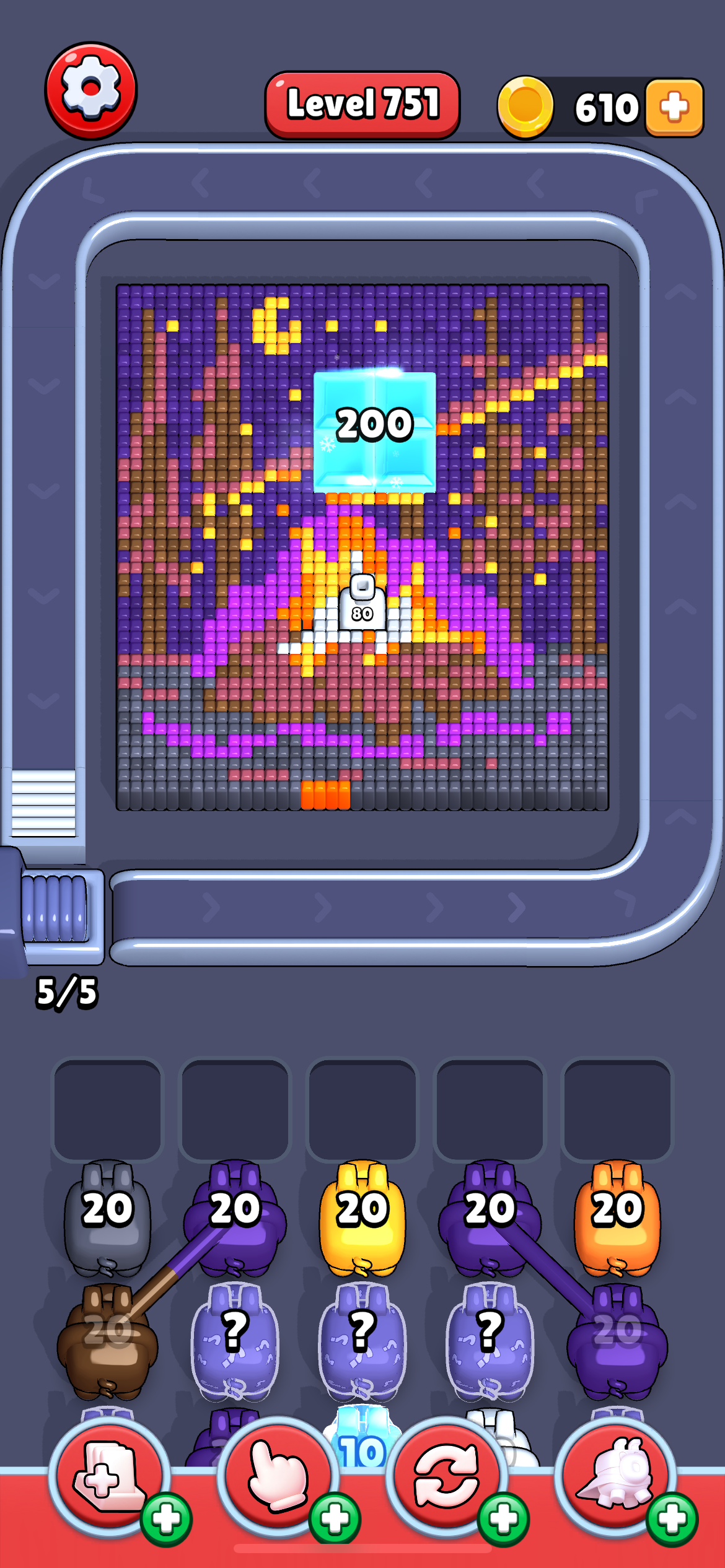Viewport: 725px width, 1568px height.
Task: Activate the hand pick booster
Action: pyautogui.click(x=277, y=1477)
